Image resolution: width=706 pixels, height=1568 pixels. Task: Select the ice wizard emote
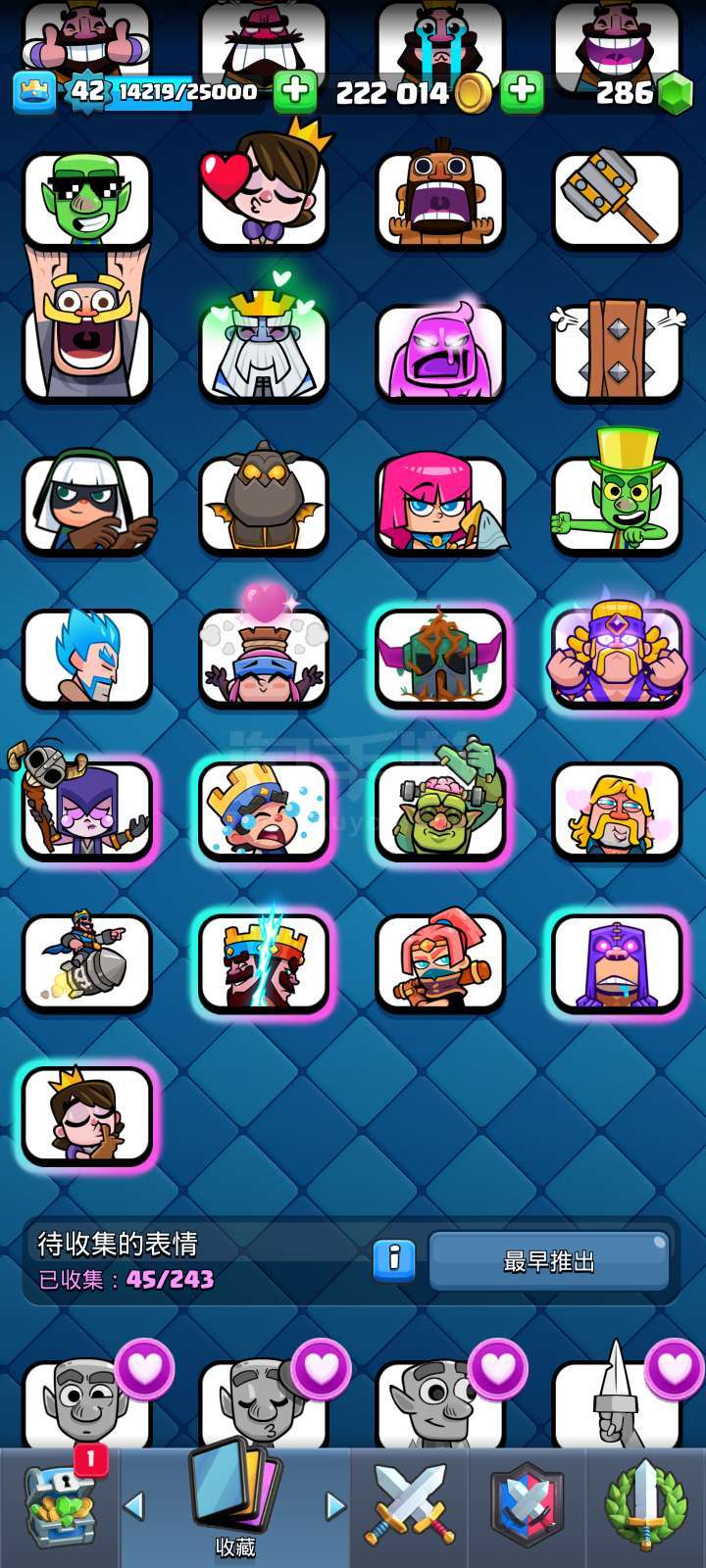click(x=87, y=657)
